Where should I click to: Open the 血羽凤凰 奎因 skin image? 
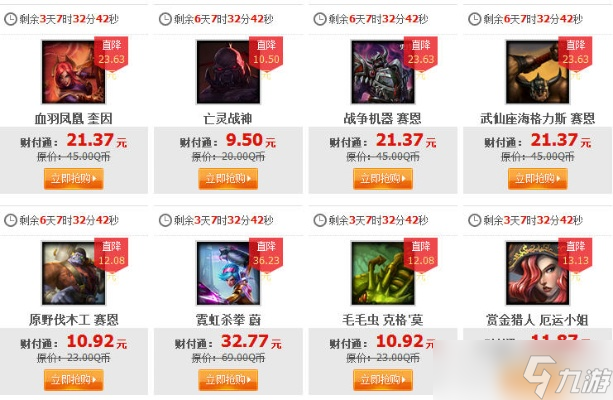(x=73, y=72)
